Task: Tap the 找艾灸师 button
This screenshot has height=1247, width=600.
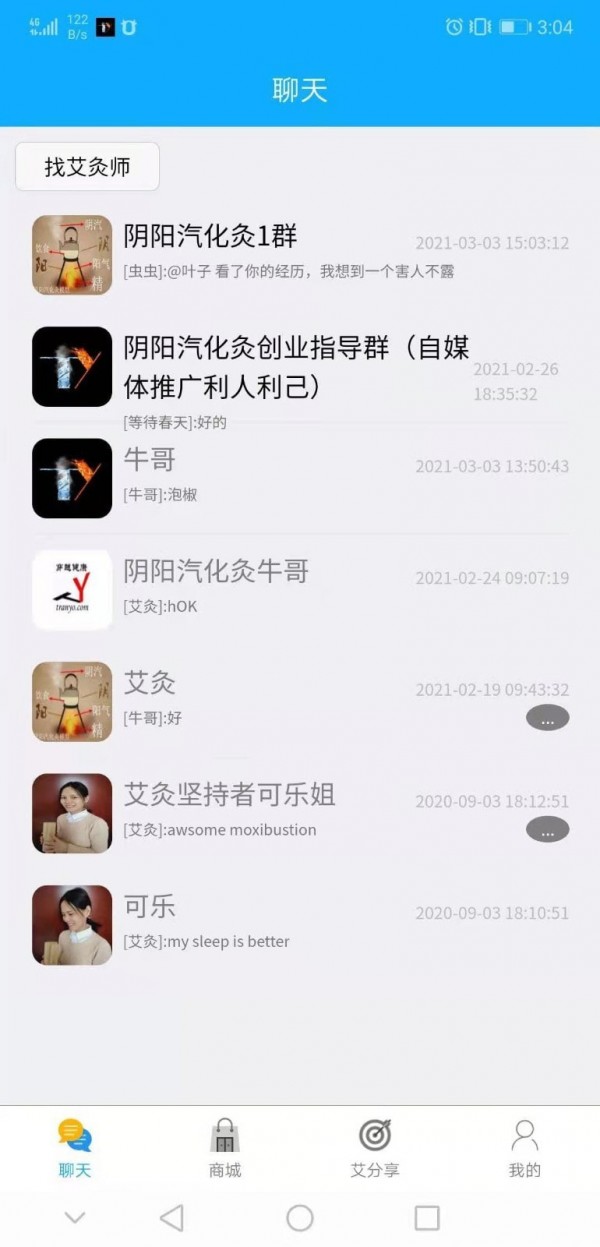Action: [87, 166]
